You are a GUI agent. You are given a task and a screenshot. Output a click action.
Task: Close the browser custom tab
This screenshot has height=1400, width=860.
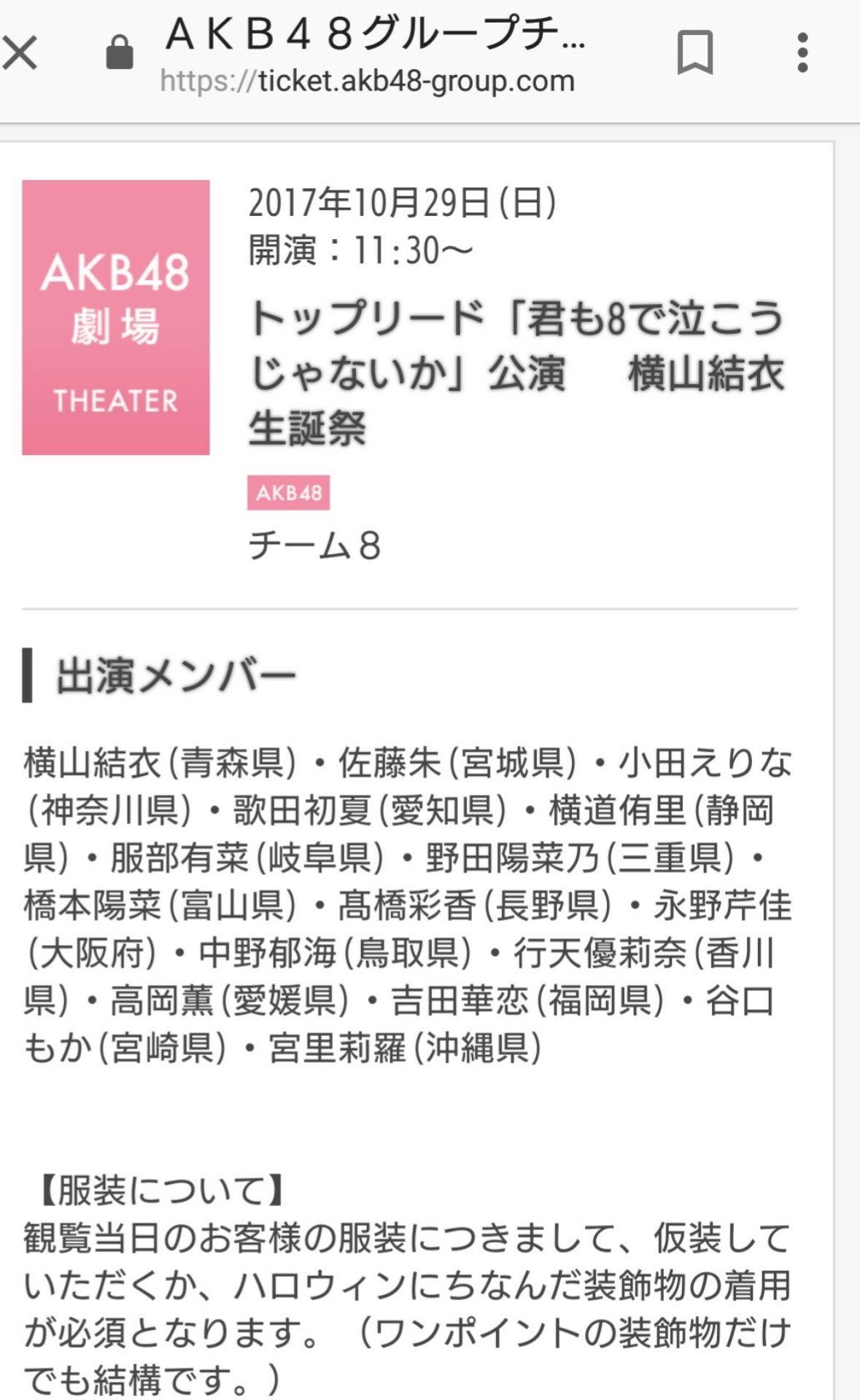(20, 53)
